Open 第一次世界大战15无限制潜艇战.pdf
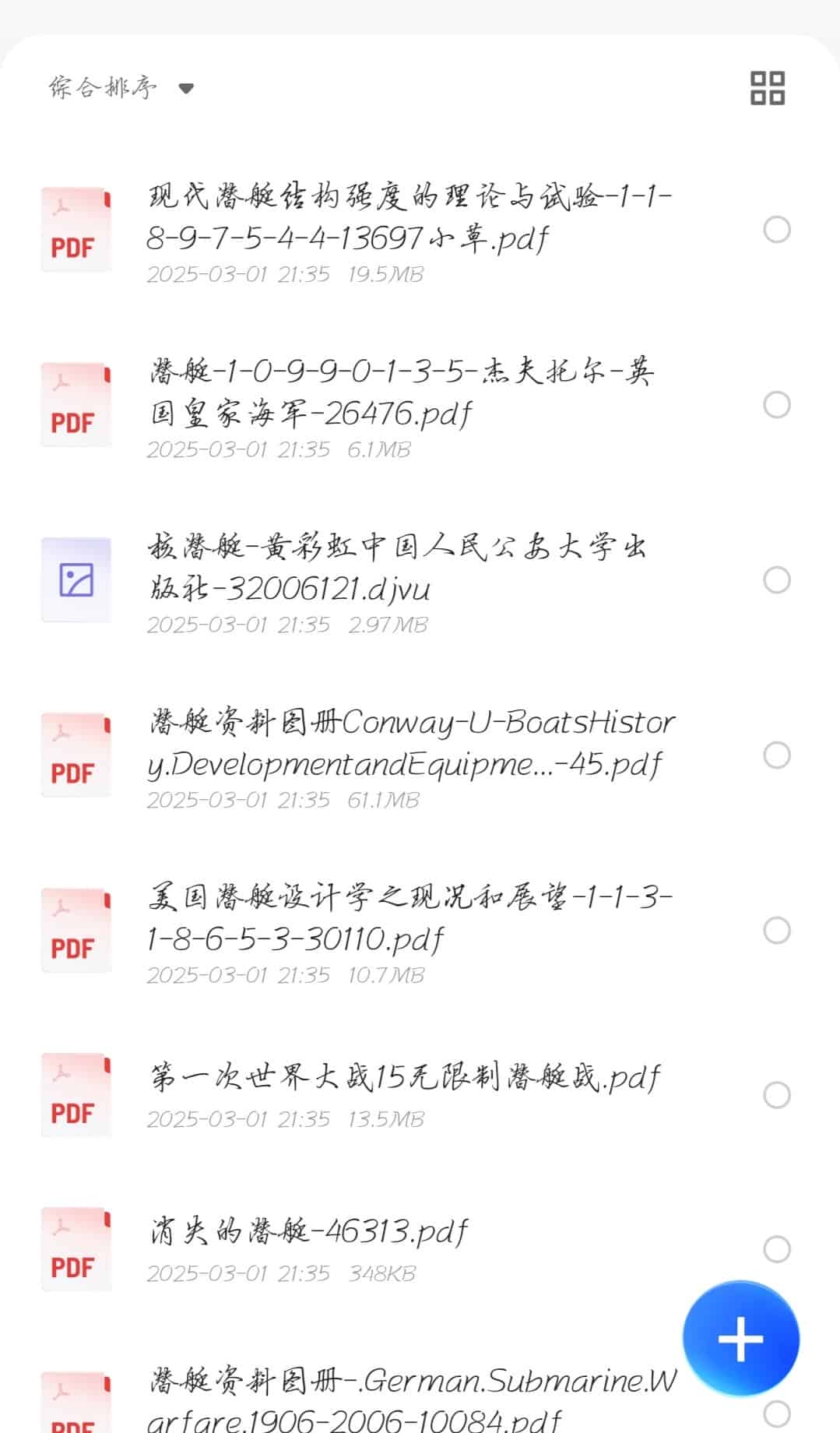840x1433 pixels. coord(405,1079)
